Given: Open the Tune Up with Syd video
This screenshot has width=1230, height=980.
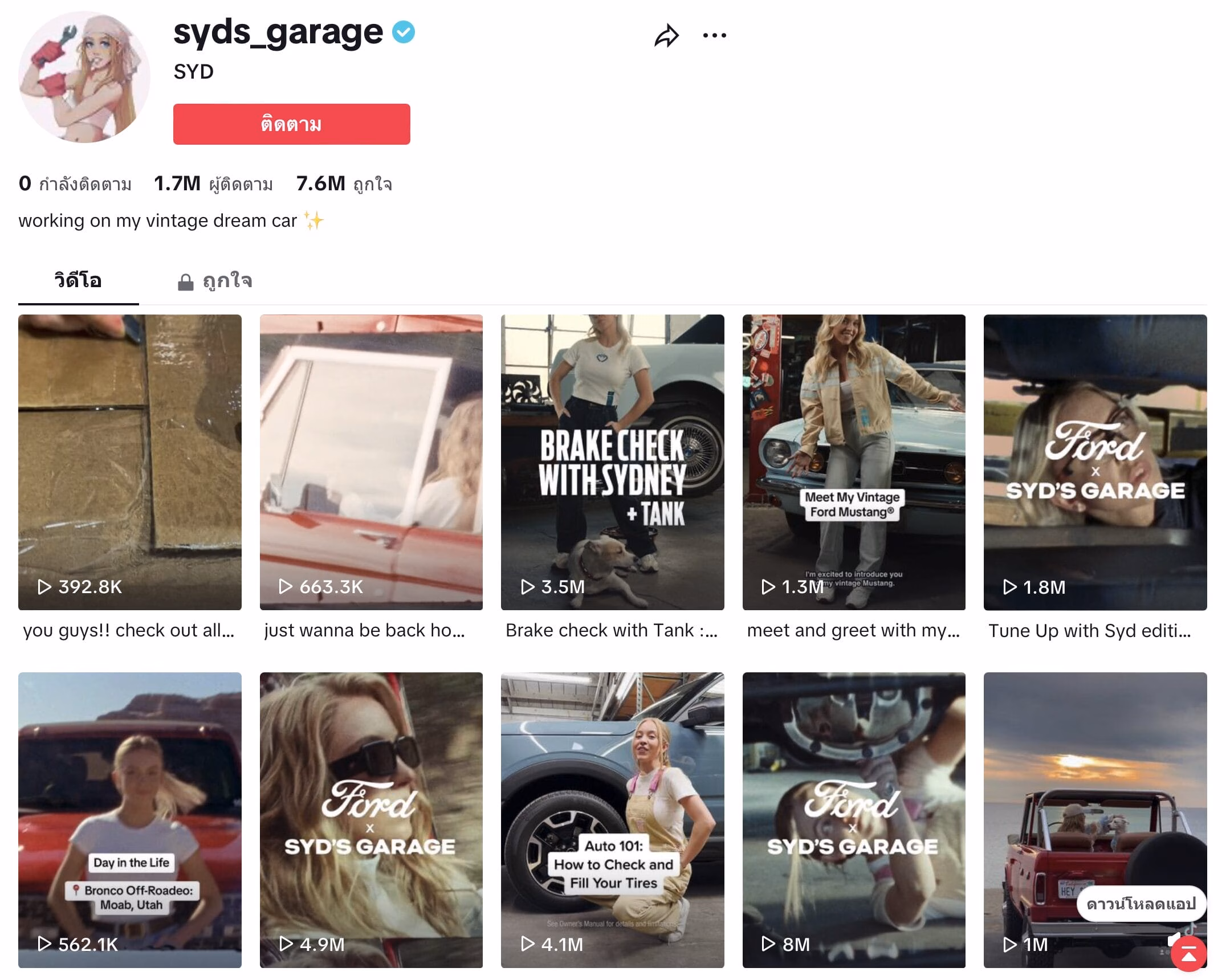Looking at the screenshot, I should 1095,462.
